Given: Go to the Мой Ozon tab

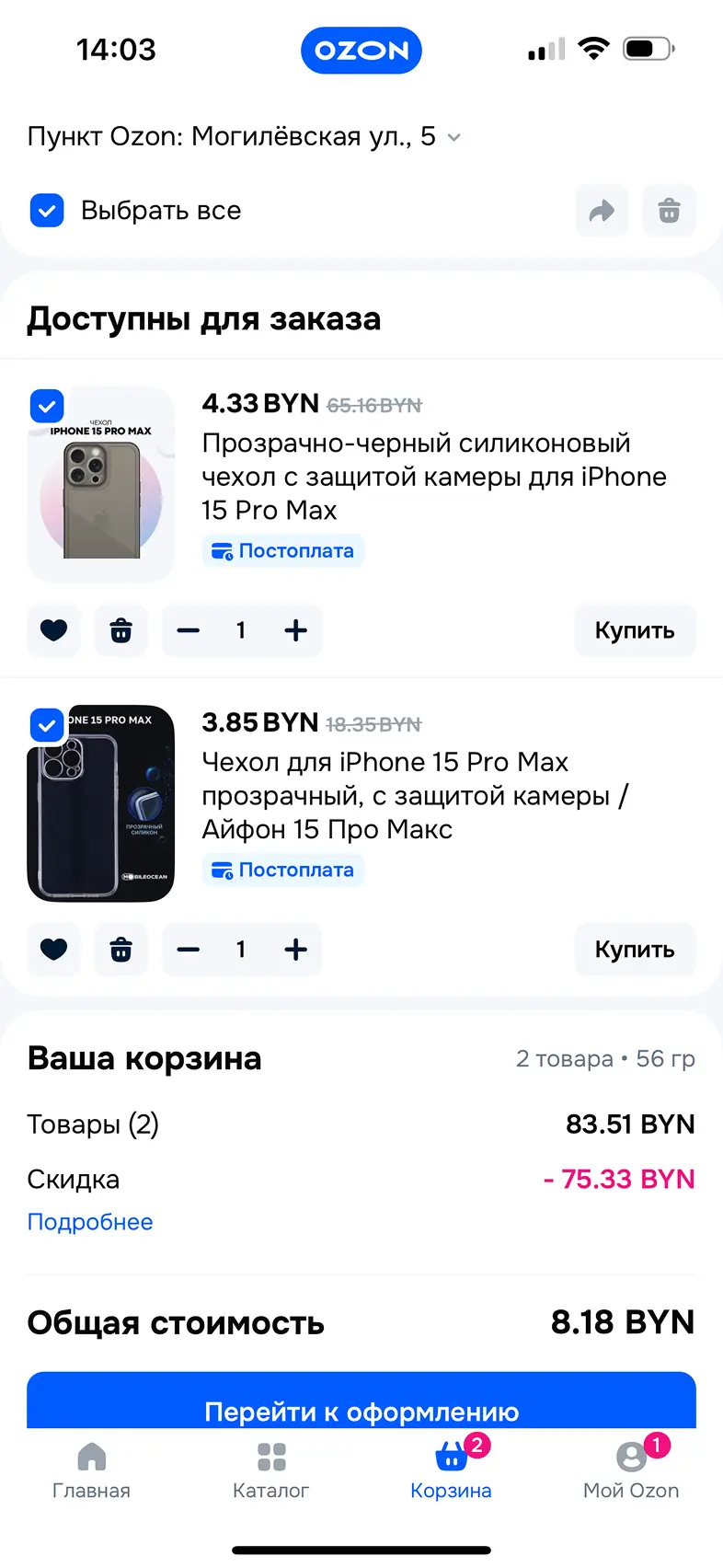Looking at the screenshot, I should 631,1470.
